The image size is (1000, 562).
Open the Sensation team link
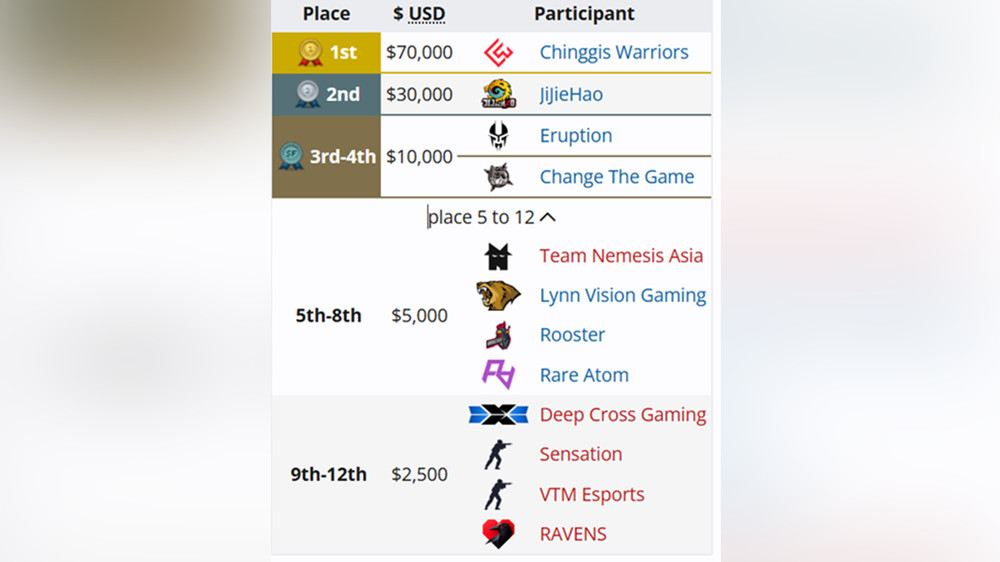[580, 454]
